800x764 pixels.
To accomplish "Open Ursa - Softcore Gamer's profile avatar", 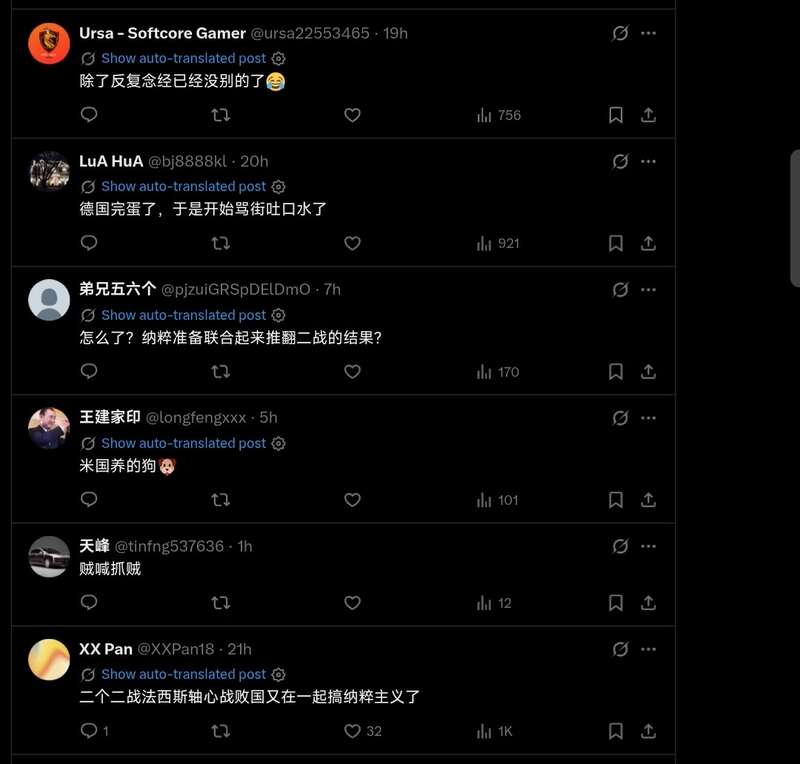I will click(x=49, y=43).
